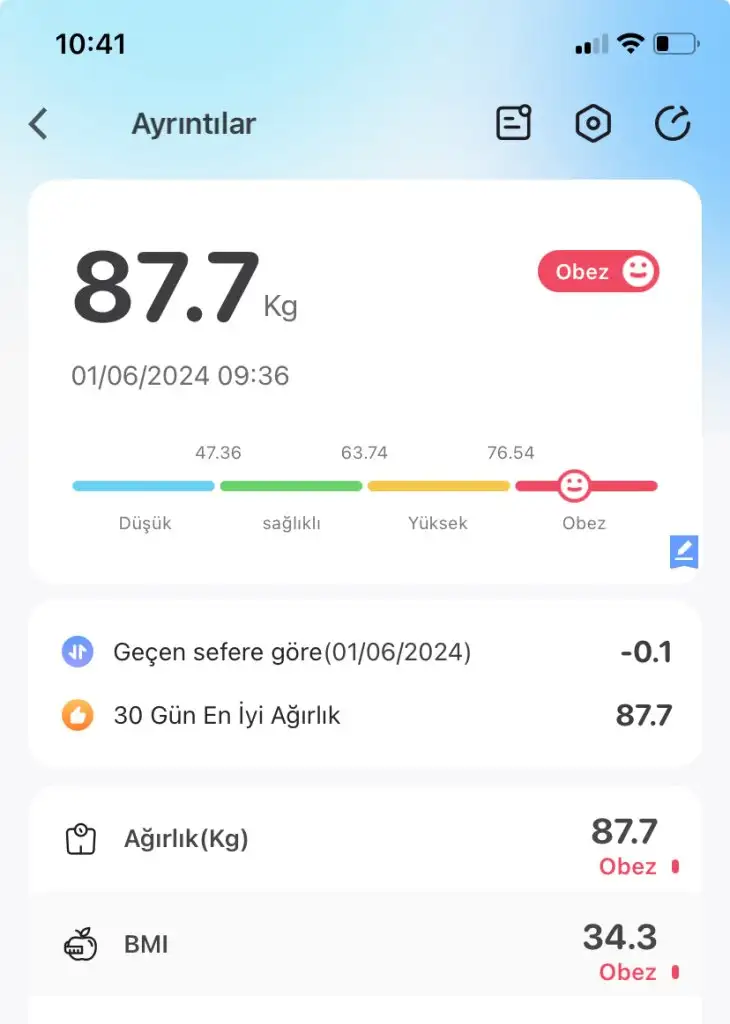Screen dimensions: 730x1024
Task: Tap the share arrow icon
Action: 673,124
